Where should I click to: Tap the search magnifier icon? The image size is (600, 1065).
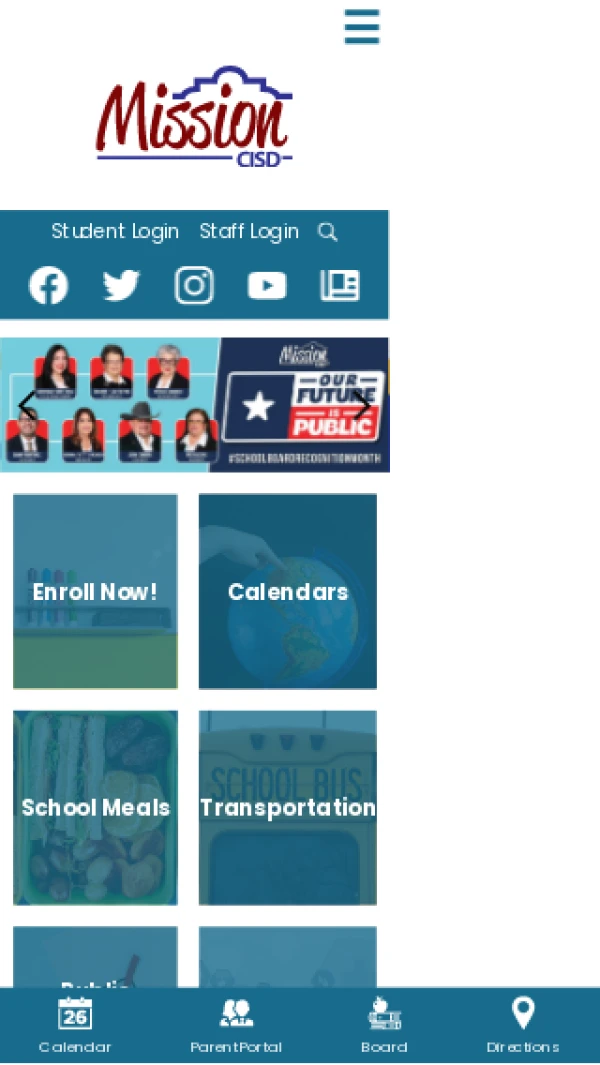click(328, 232)
